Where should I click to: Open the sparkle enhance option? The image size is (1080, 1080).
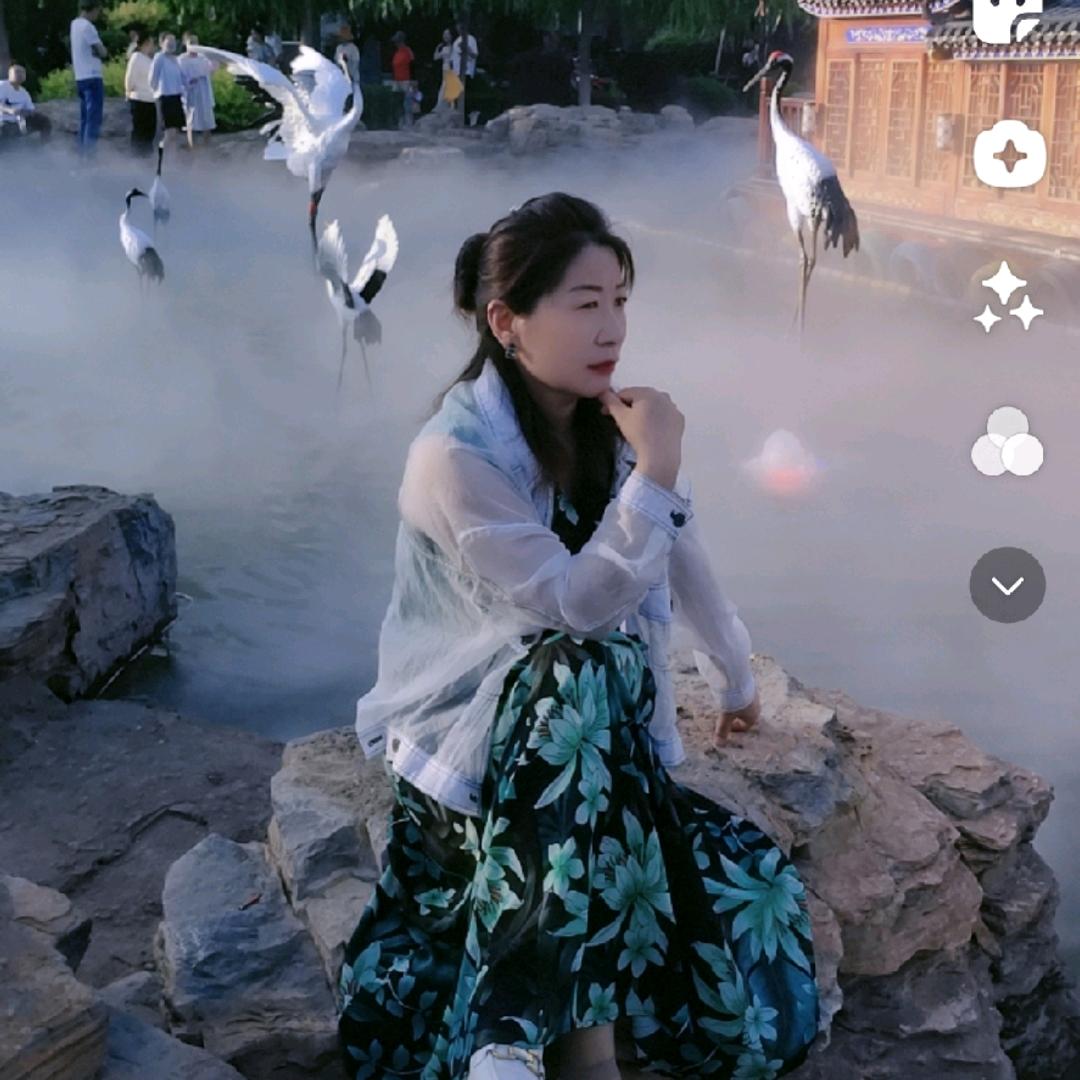1008,298
